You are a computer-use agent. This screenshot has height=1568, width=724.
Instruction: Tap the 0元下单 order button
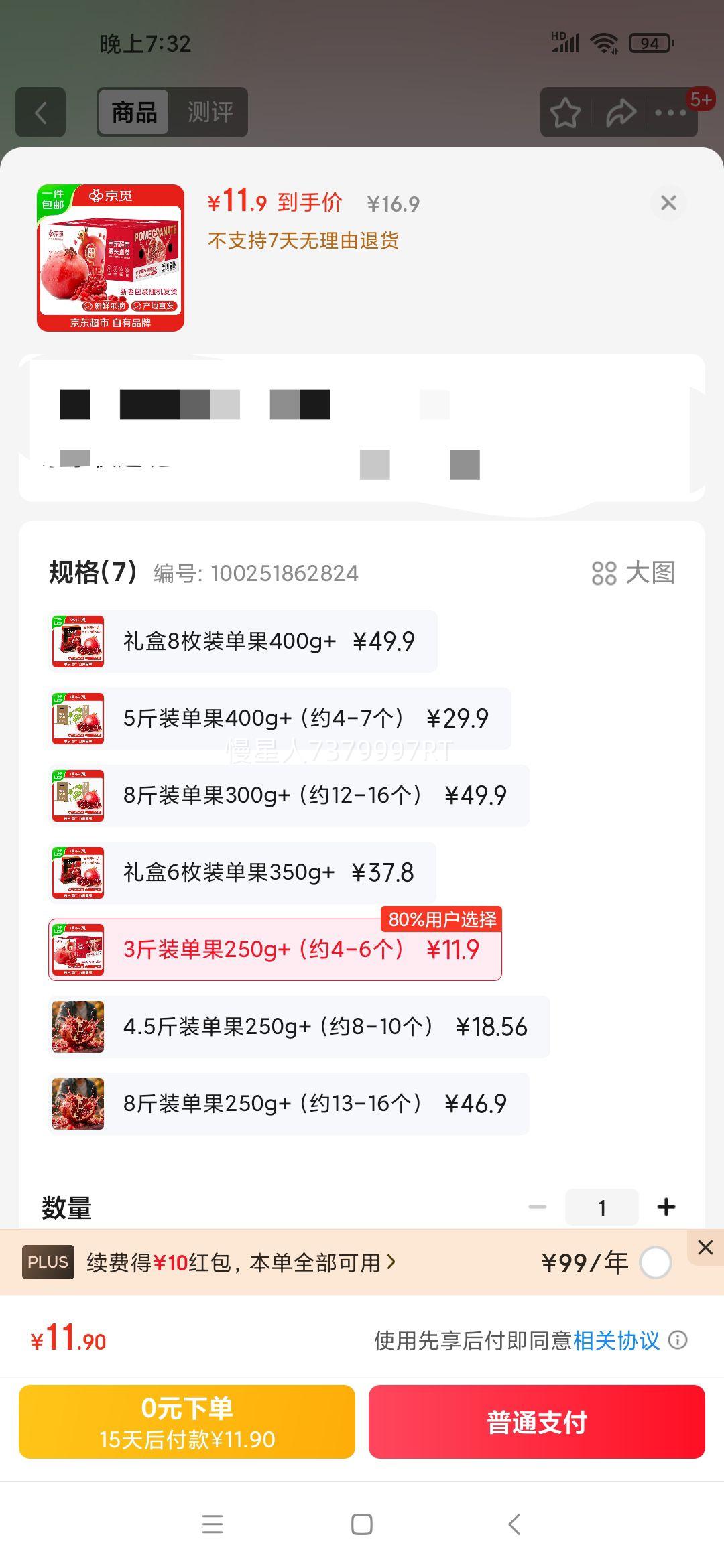click(188, 1422)
